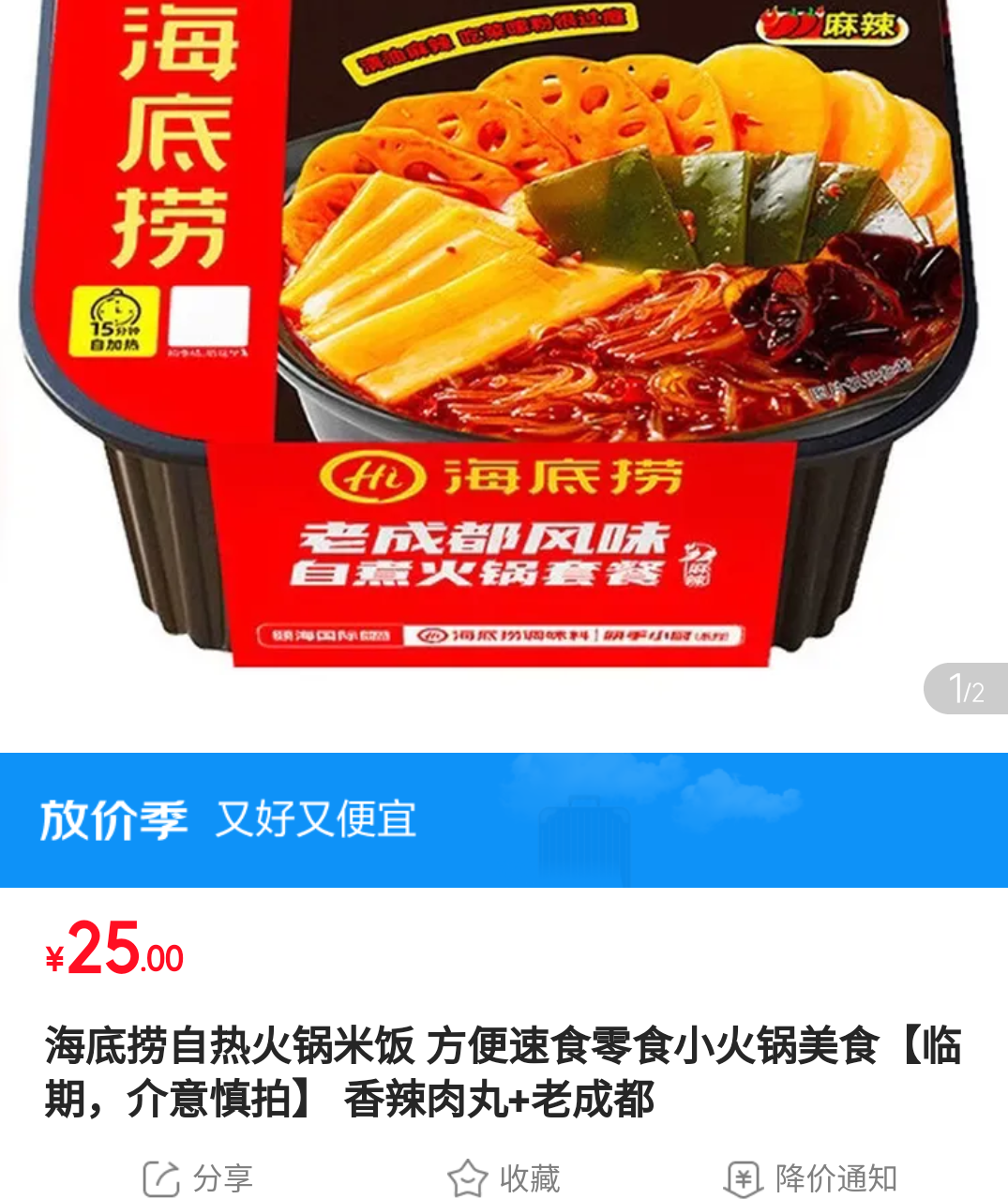Tap 分享 to share the product
The image size is (1008, 1199).
tap(198, 1177)
